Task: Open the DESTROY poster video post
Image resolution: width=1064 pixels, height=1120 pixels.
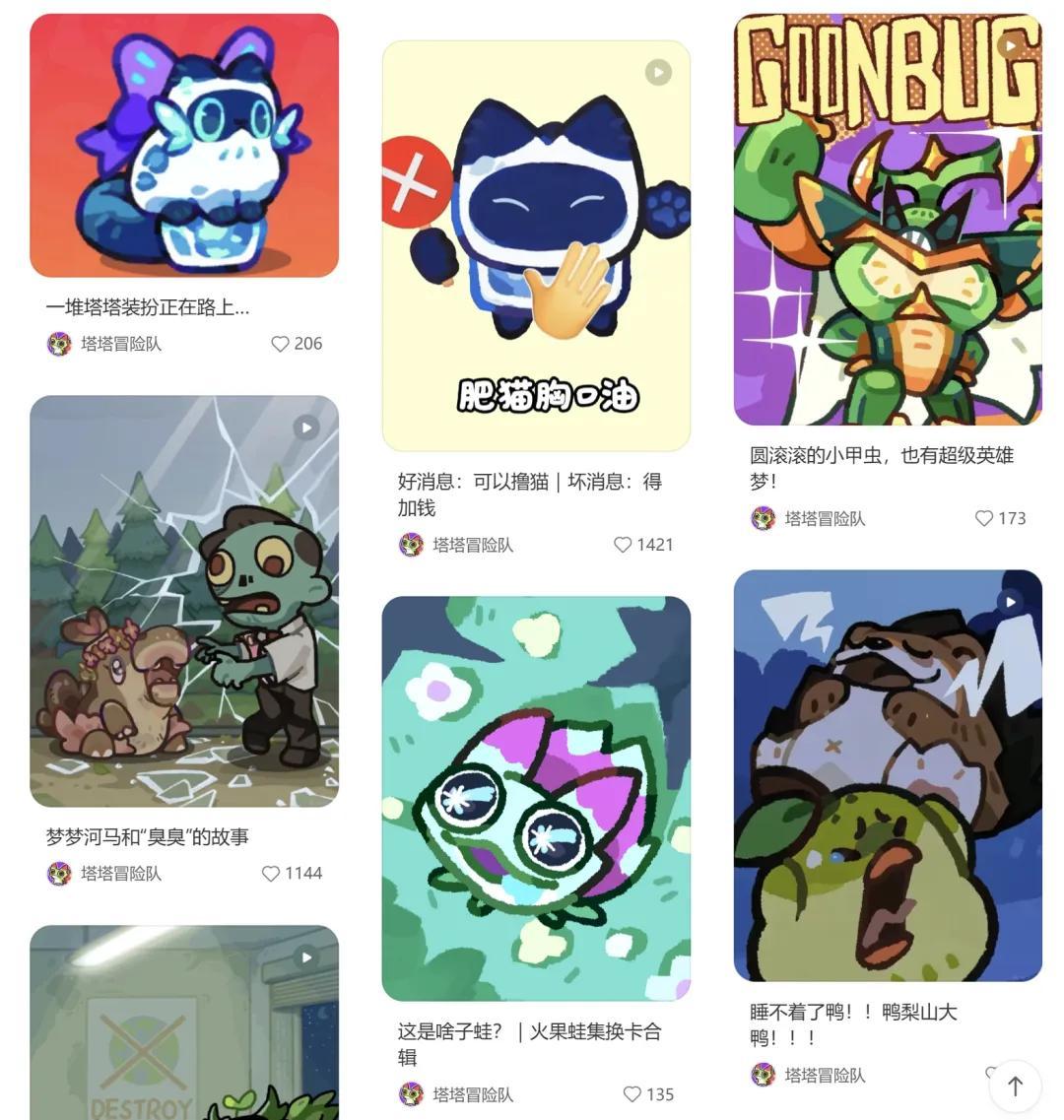Action: pyautogui.click(x=183, y=1022)
